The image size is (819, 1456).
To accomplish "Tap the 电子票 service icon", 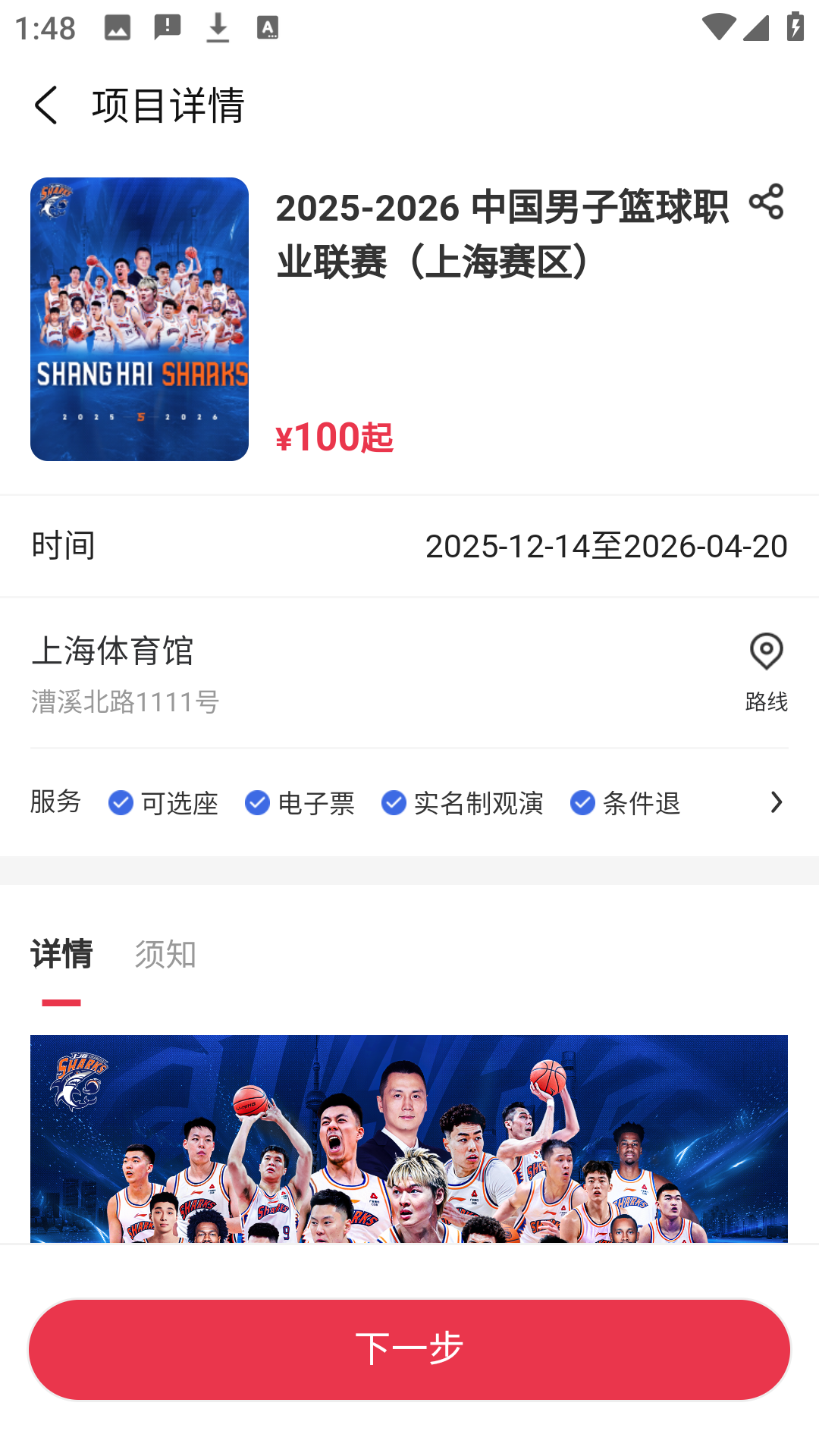I will tap(257, 802).
